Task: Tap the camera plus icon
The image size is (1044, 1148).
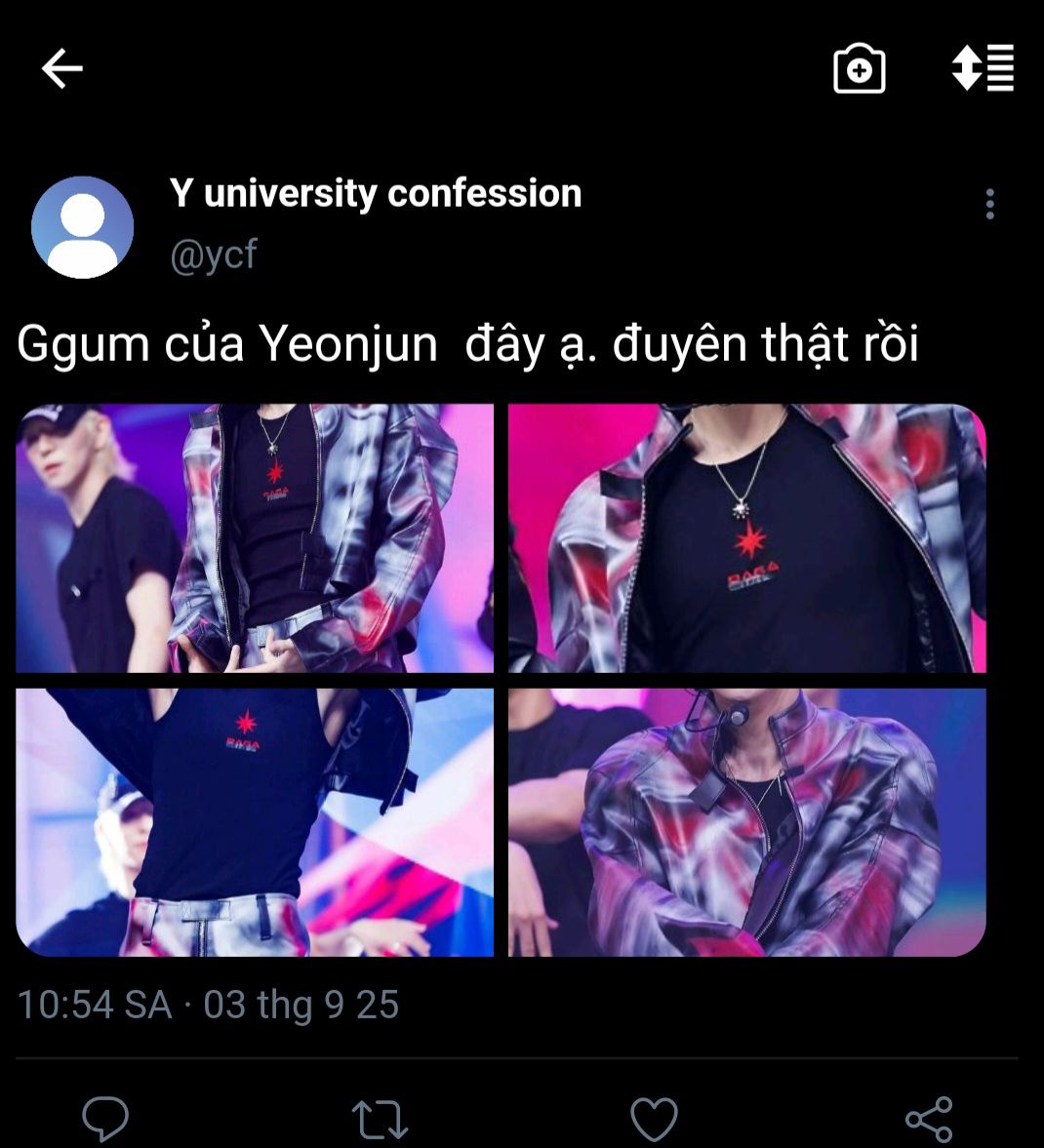Action: 859,69
